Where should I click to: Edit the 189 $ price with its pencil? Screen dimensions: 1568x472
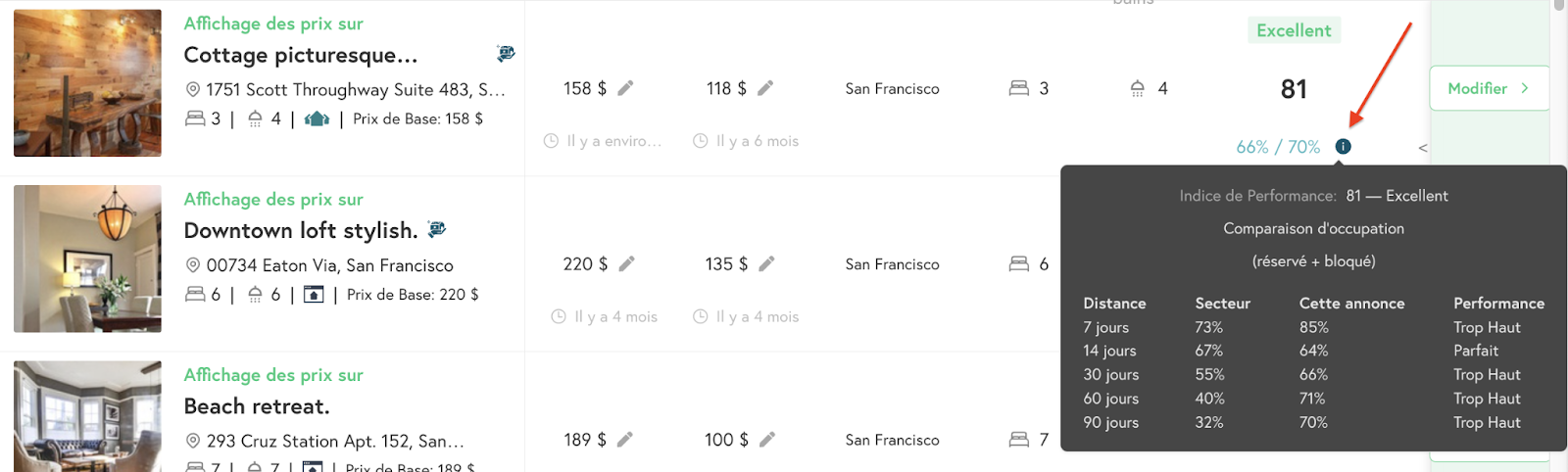click(x=625, y=440)
